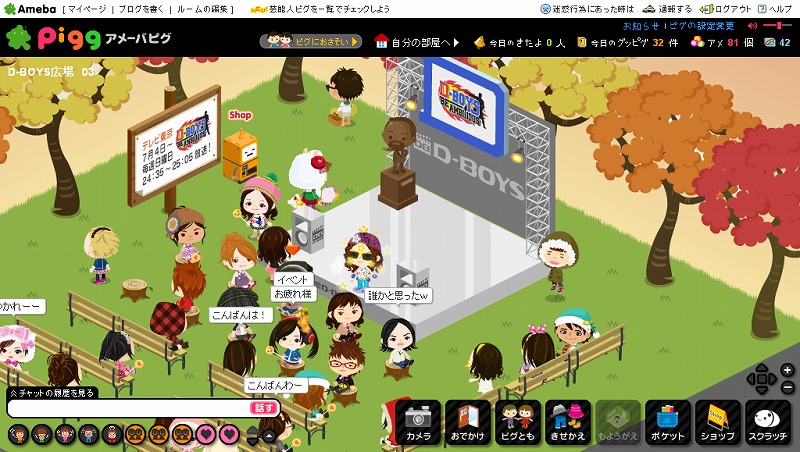The width and height of the screenshot is (800, 452).
Task: Open the おでかけ outing menu
Action: pyautogui.click(x=468, y=421)
